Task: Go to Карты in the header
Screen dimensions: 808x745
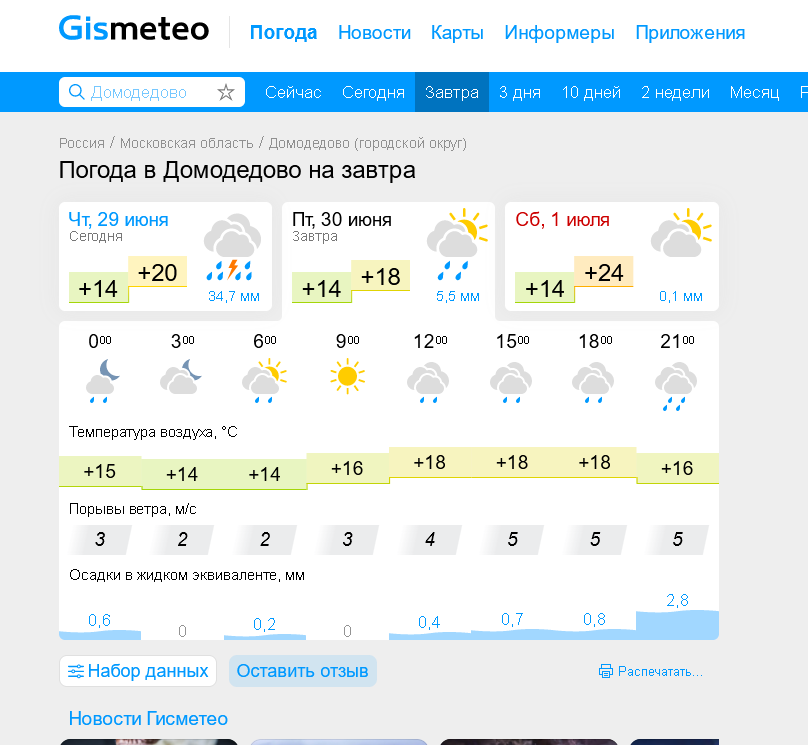Action: point(457,33)
